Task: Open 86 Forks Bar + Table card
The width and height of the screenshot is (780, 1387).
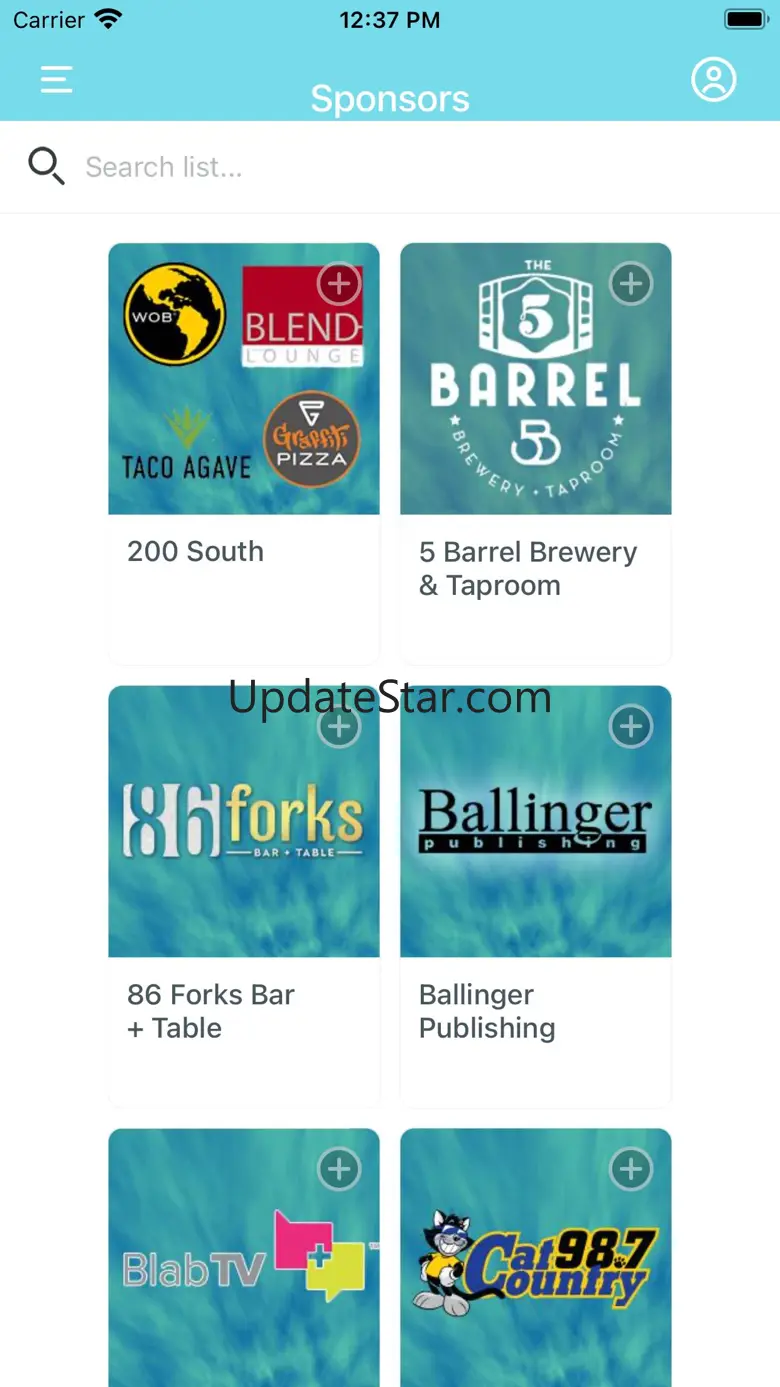Action: coord(243,860)
